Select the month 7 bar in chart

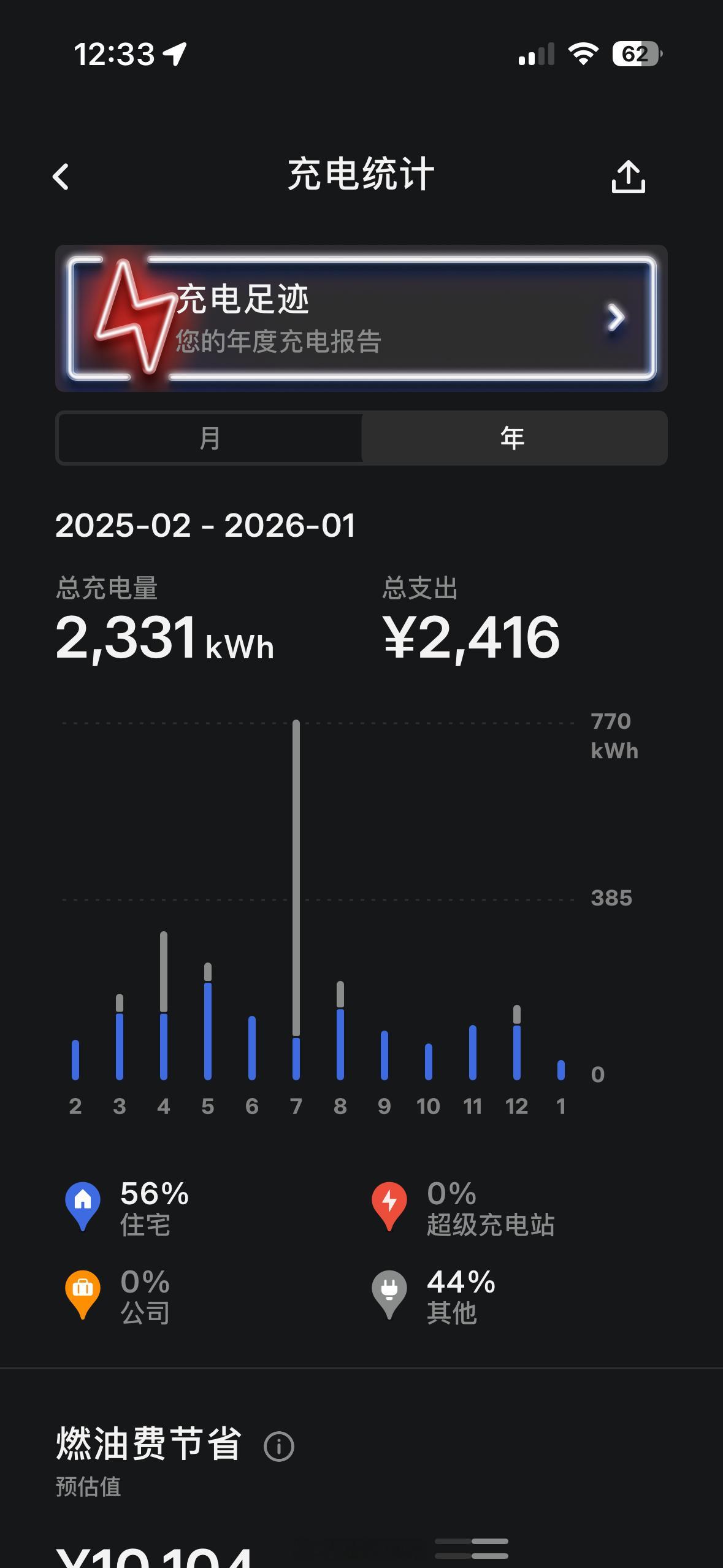tap(296, 902)
